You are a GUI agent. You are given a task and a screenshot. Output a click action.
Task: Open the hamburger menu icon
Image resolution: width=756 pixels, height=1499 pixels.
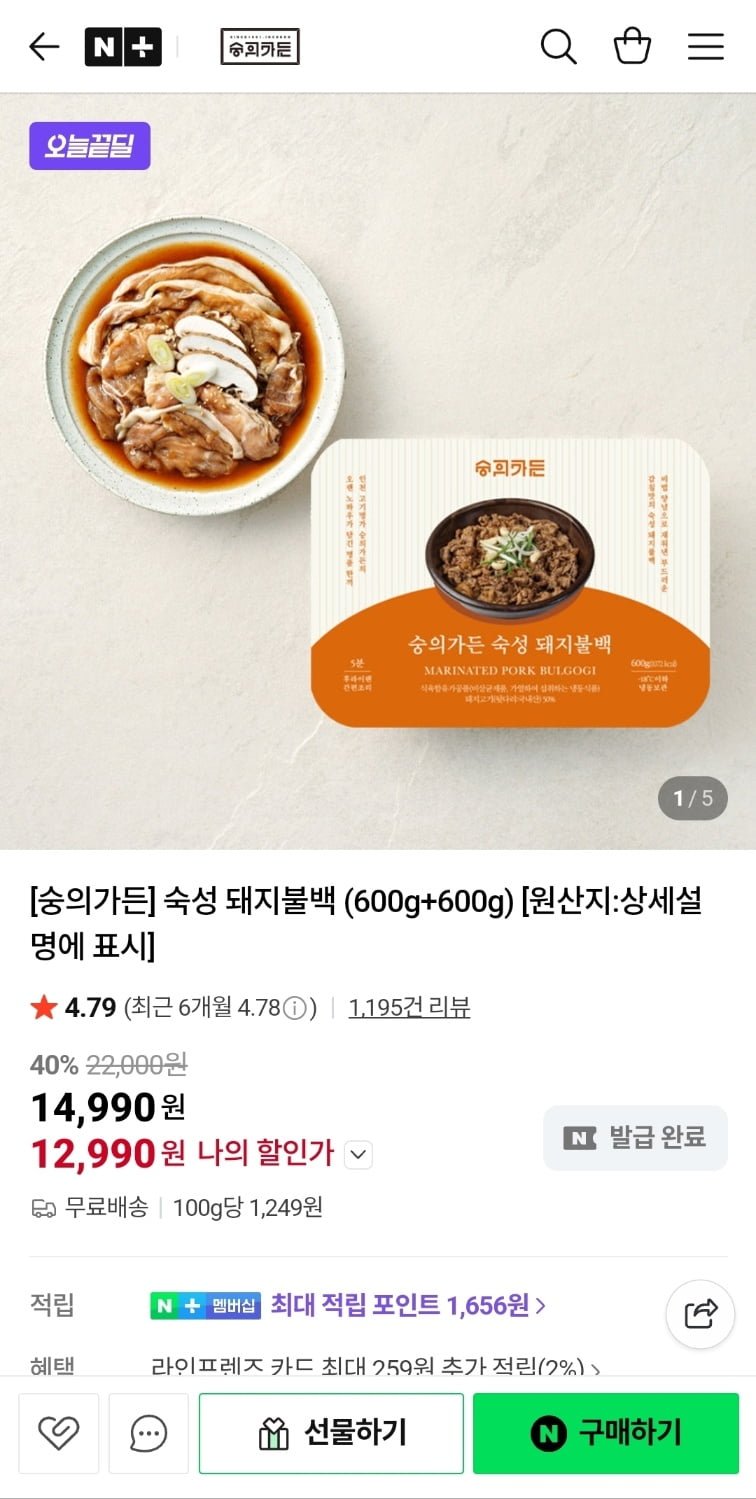[x=706, y=46]
